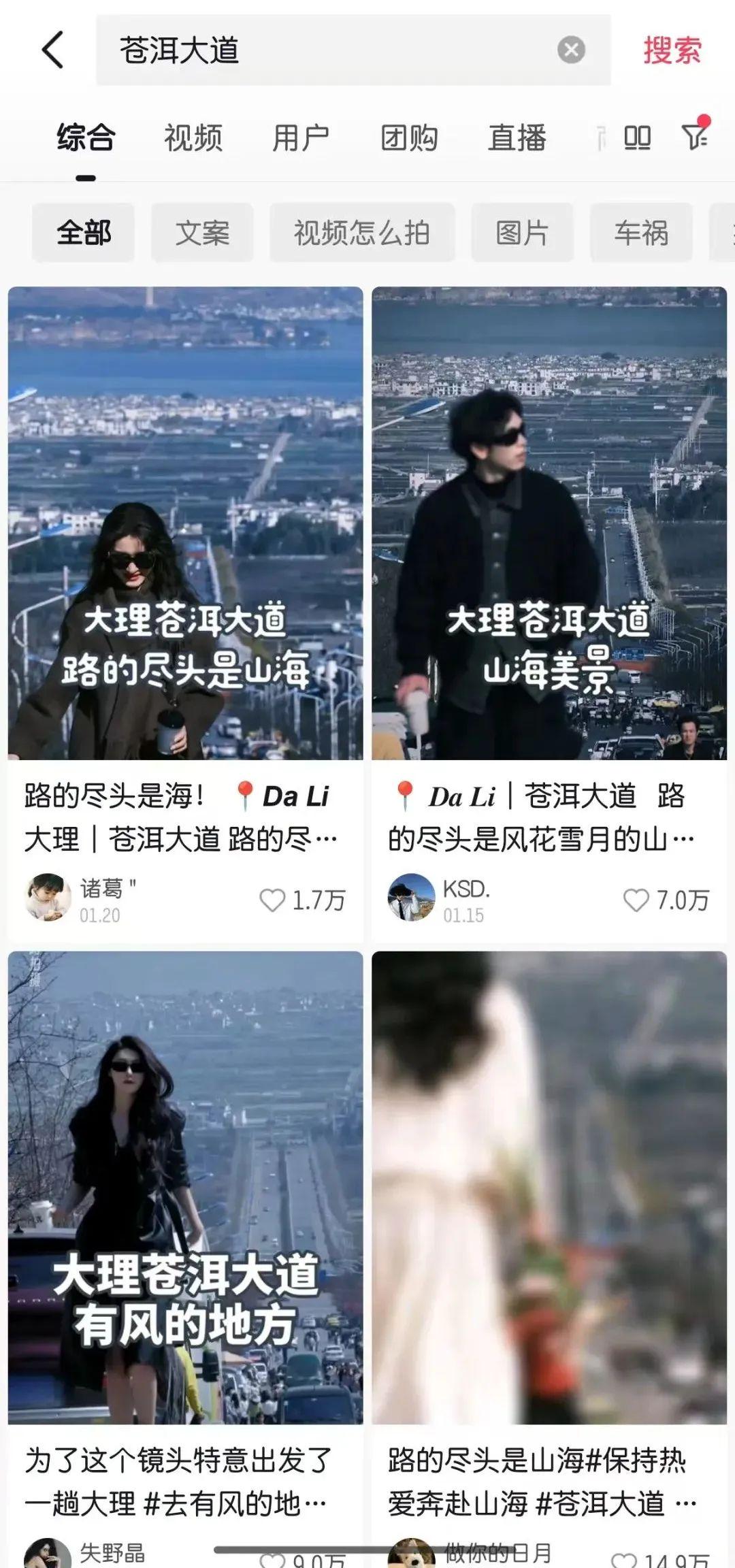The width and height of the screenshot is (735, 1568).
Task: Switch to the 直播 tab
Action: (x=517, y=138)
